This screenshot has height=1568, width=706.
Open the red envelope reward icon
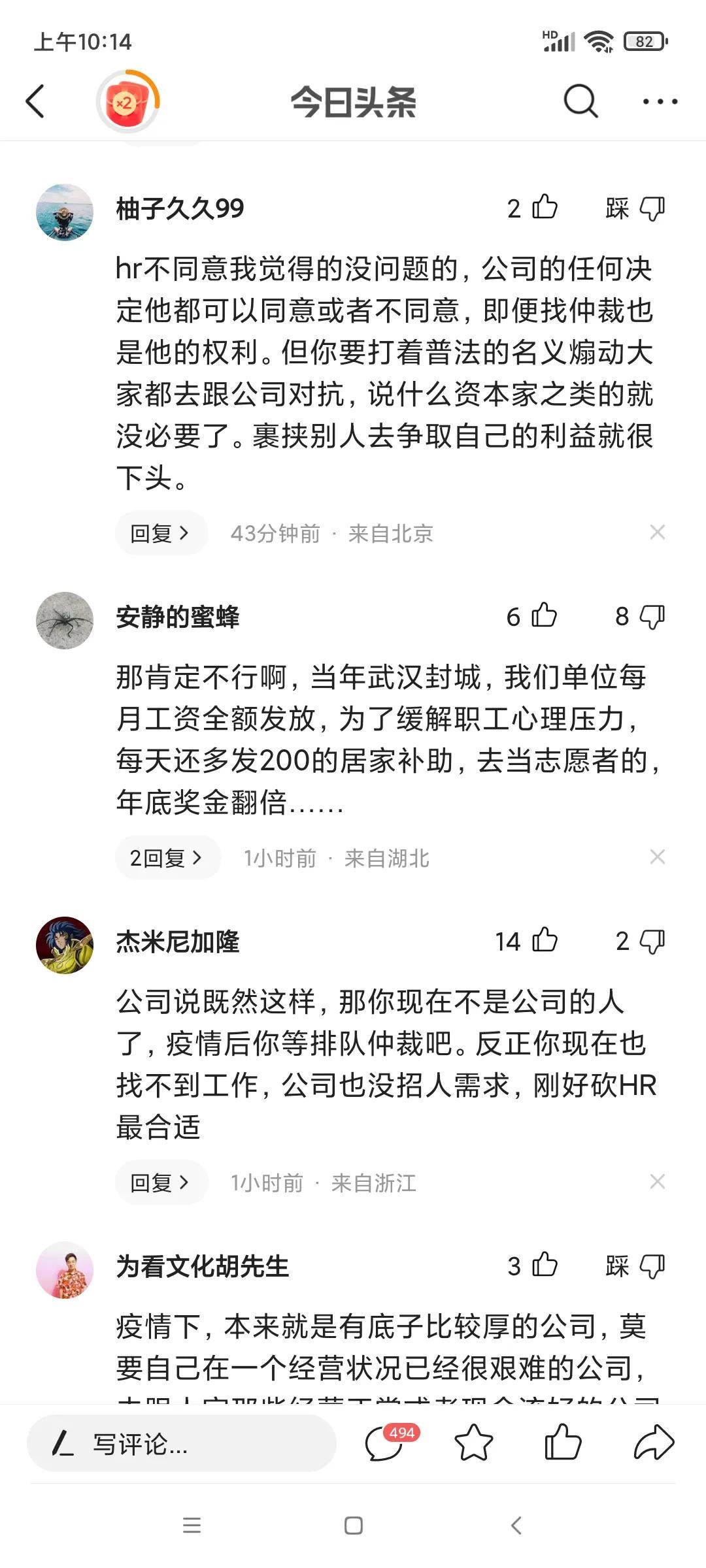click(127, 102)
